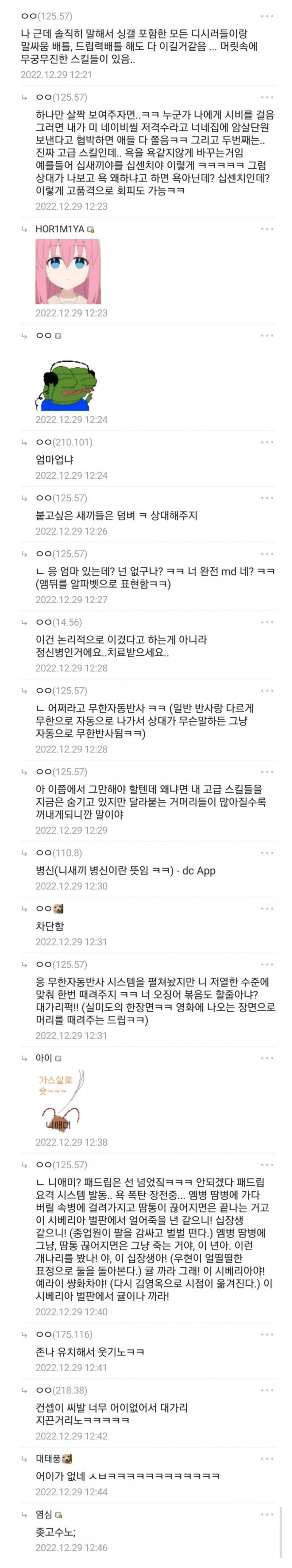Open the more menu on 염심's reply
Viewport: 292px width, 1568px height.
(x=266, y=1514)
